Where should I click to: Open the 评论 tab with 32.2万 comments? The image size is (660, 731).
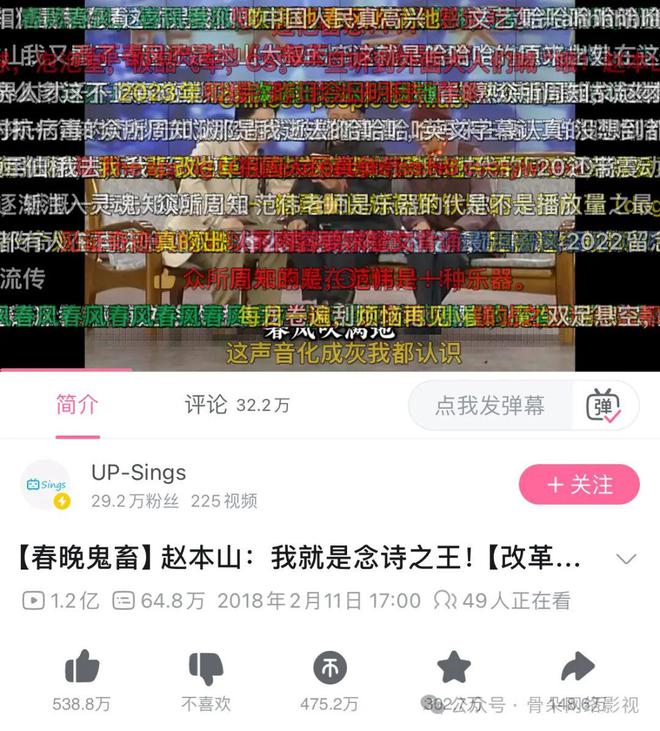[236, 405]
